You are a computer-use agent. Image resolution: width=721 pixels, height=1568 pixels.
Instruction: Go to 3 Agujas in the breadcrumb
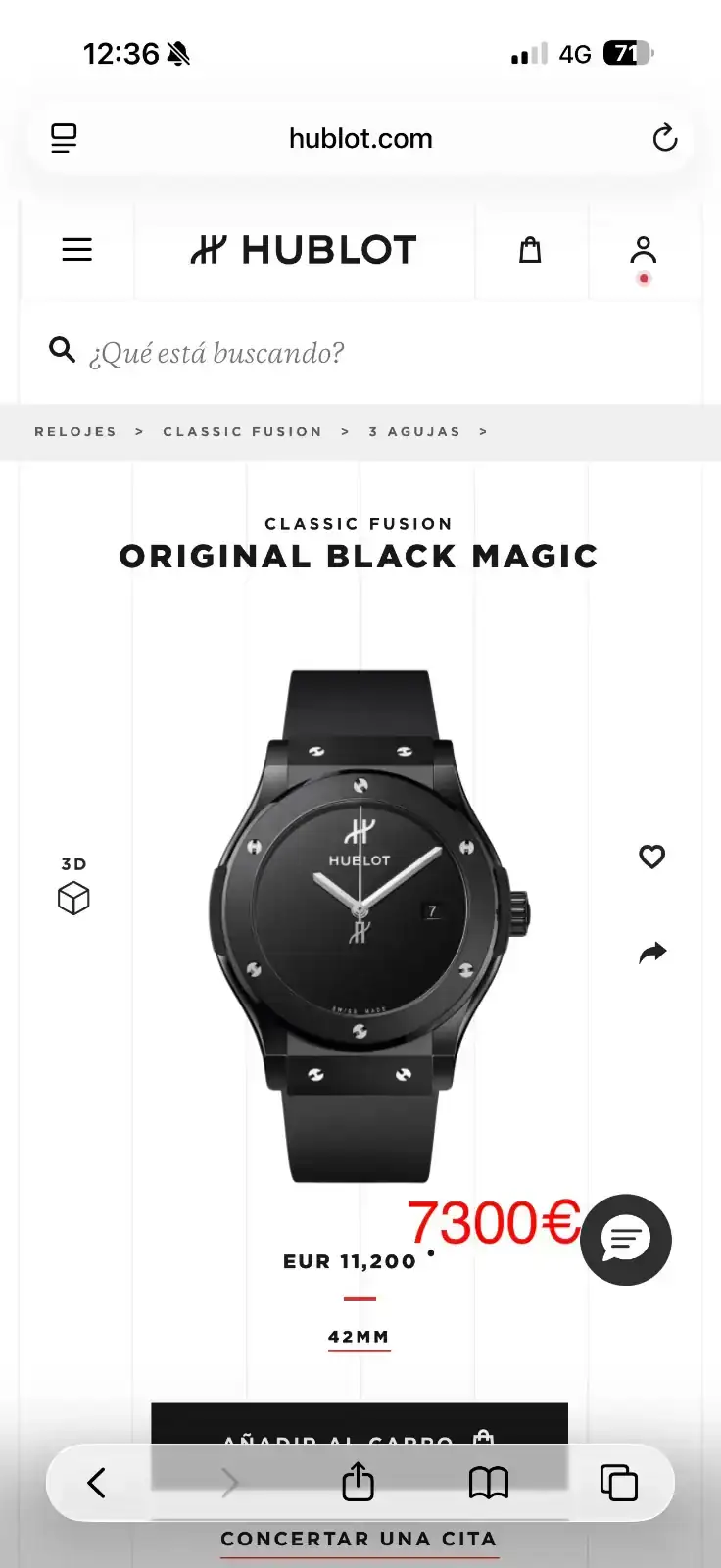[x=414, y=431]
